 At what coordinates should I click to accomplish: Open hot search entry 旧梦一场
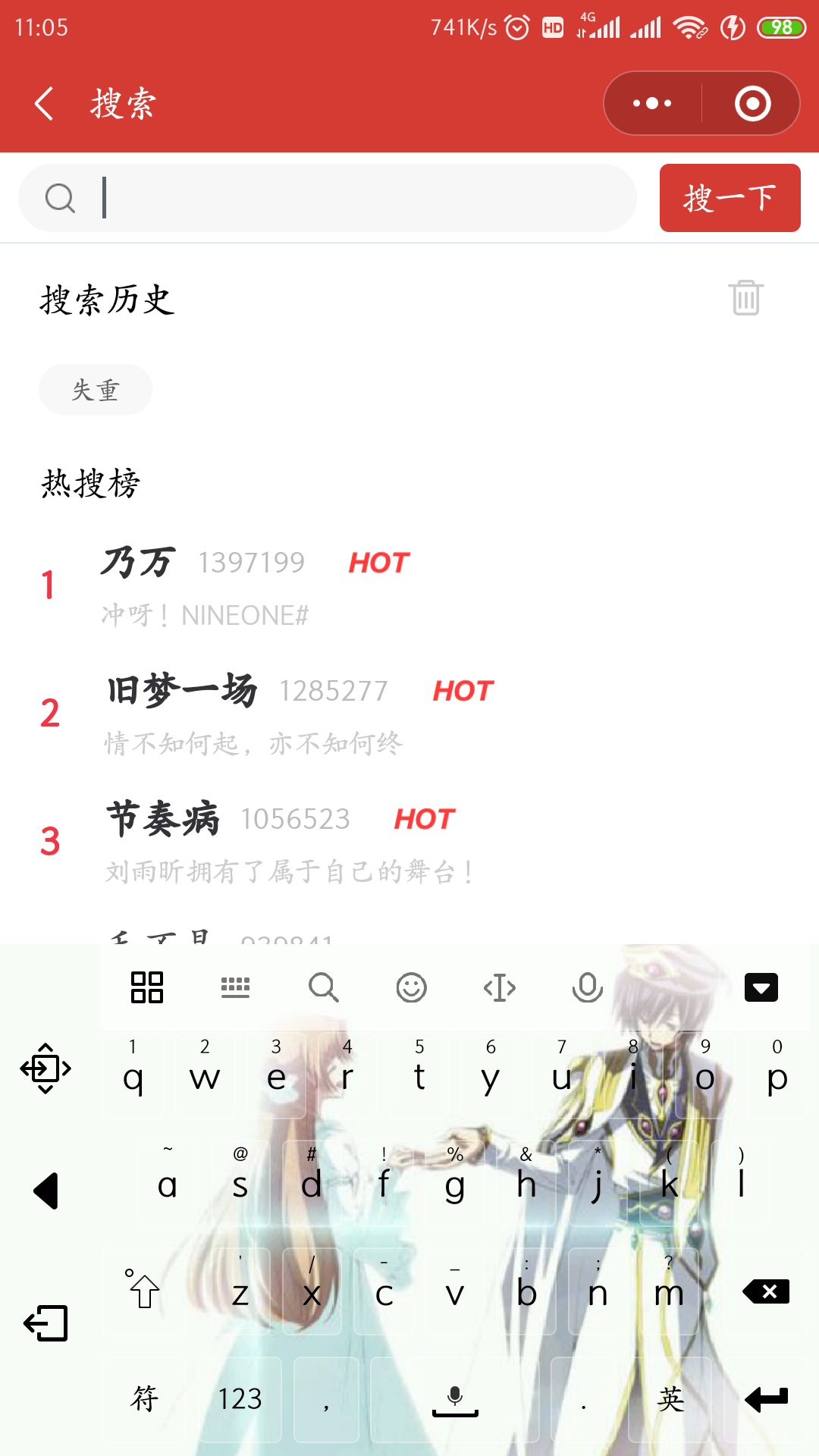point(182,691)
